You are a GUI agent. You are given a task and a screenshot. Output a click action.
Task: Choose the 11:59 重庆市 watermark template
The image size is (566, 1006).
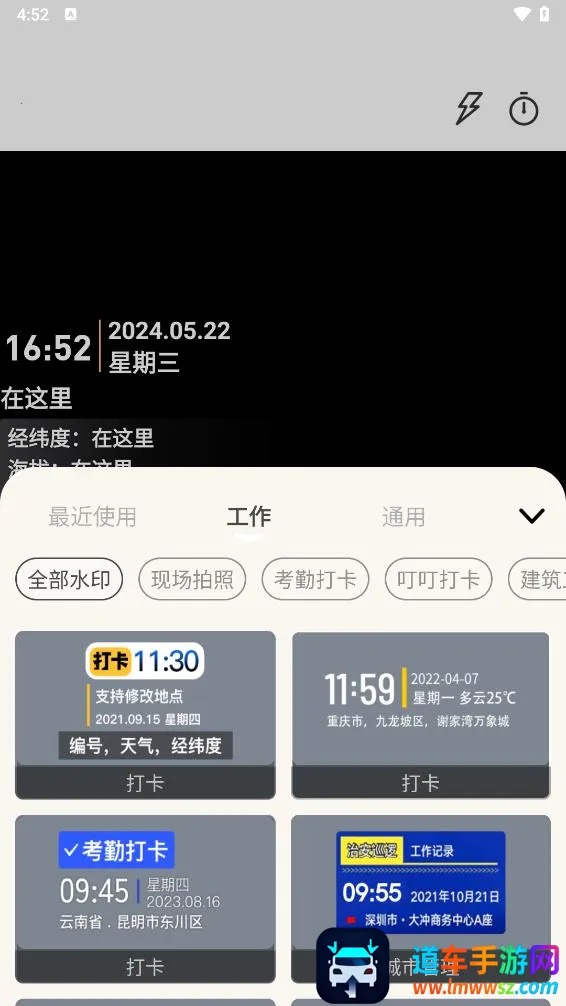pyautogui.click(x=421, y=715)
